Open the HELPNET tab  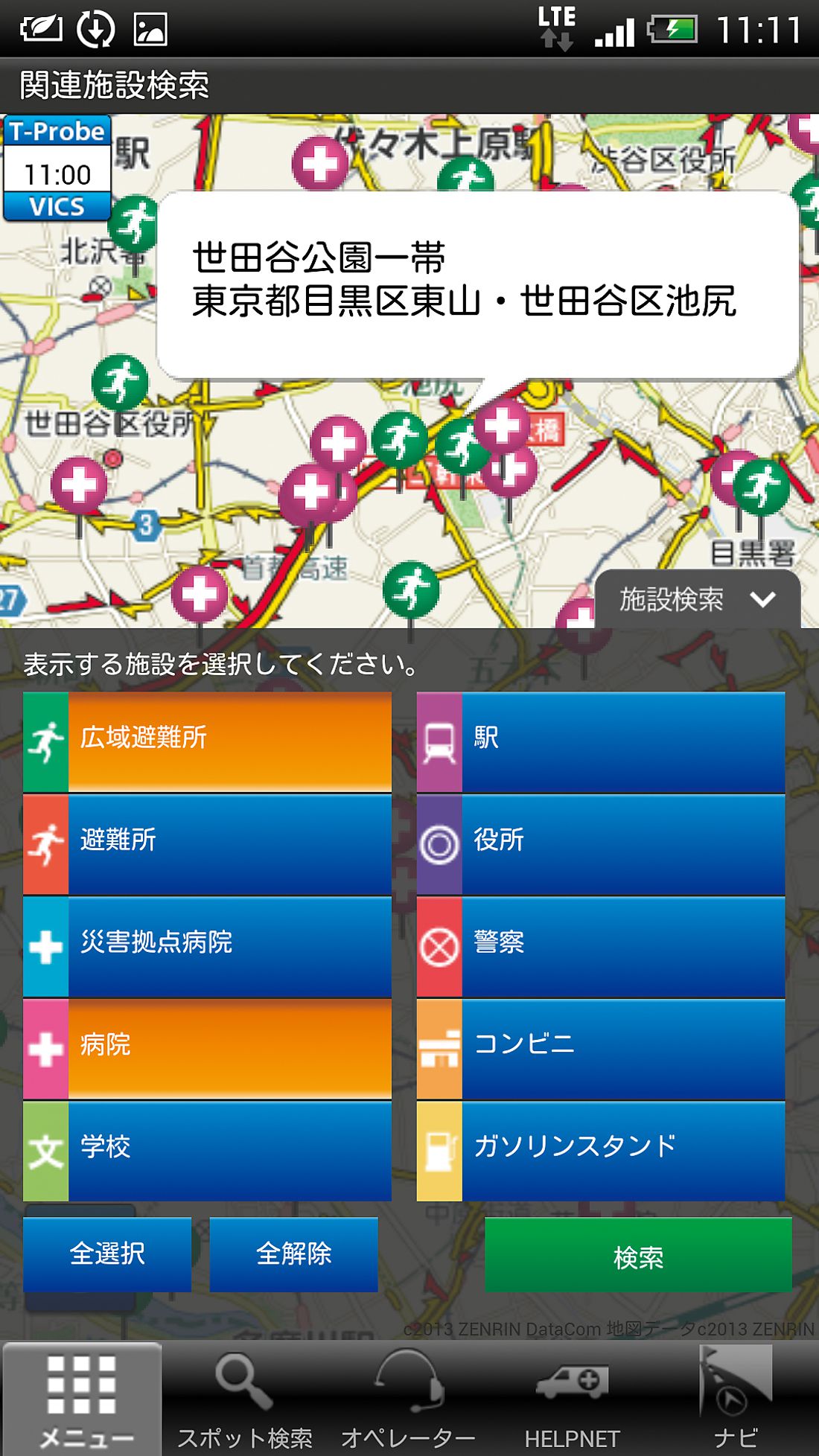pos(572,1399)
